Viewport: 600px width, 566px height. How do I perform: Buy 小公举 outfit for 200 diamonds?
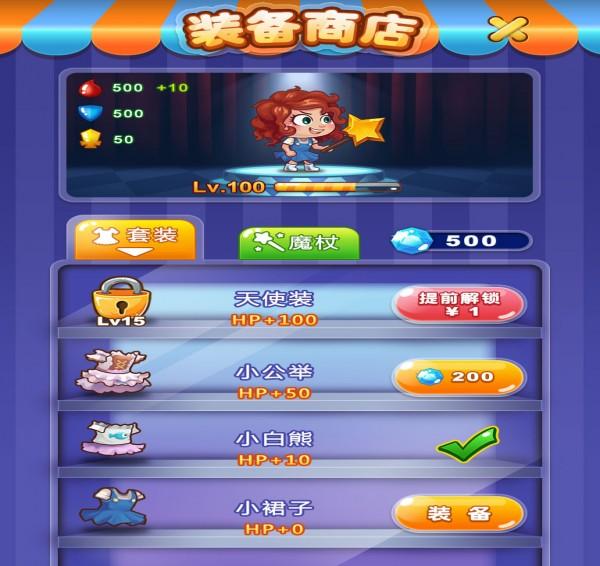(458, 377)
